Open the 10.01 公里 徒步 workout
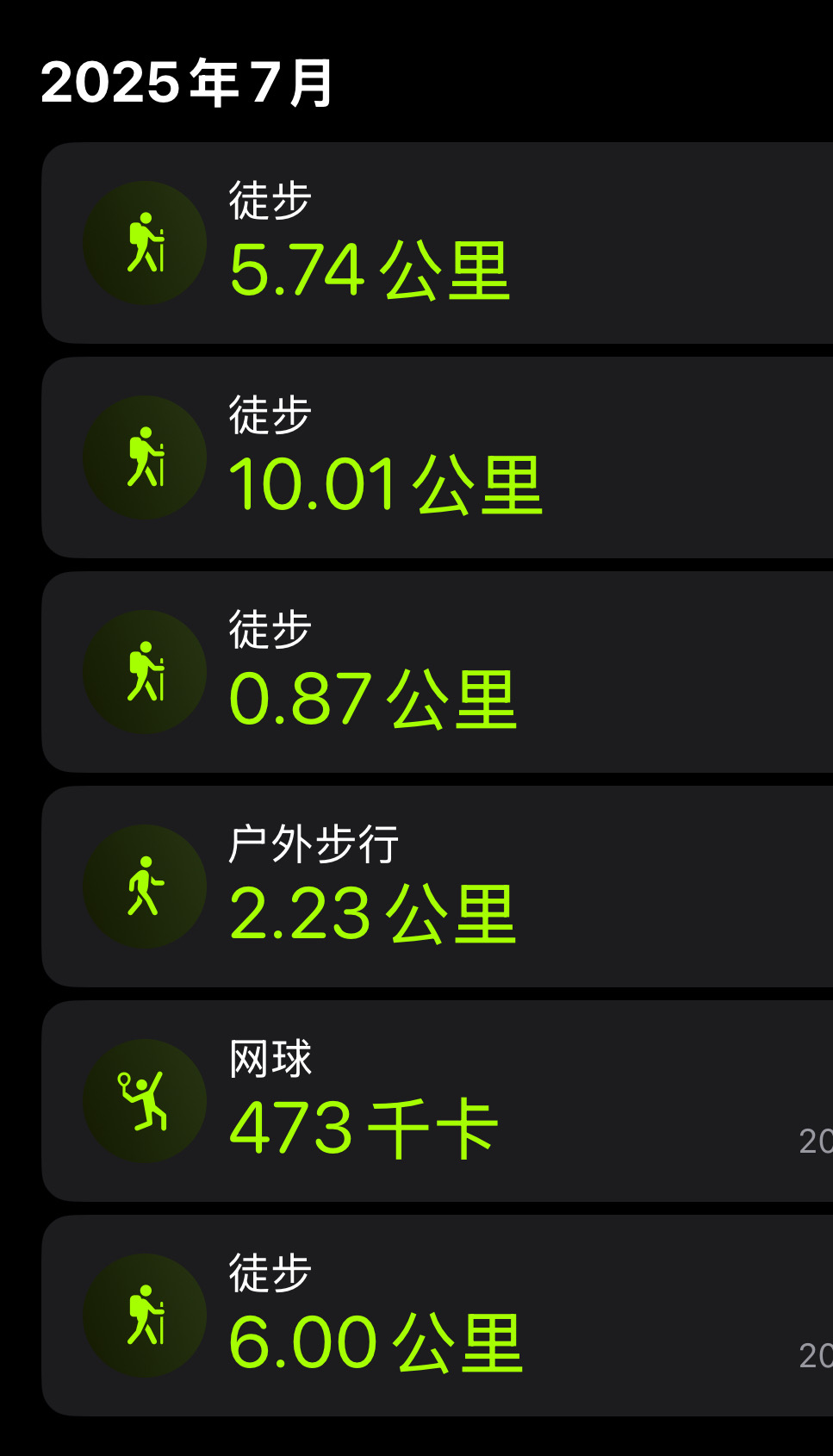 438,457
